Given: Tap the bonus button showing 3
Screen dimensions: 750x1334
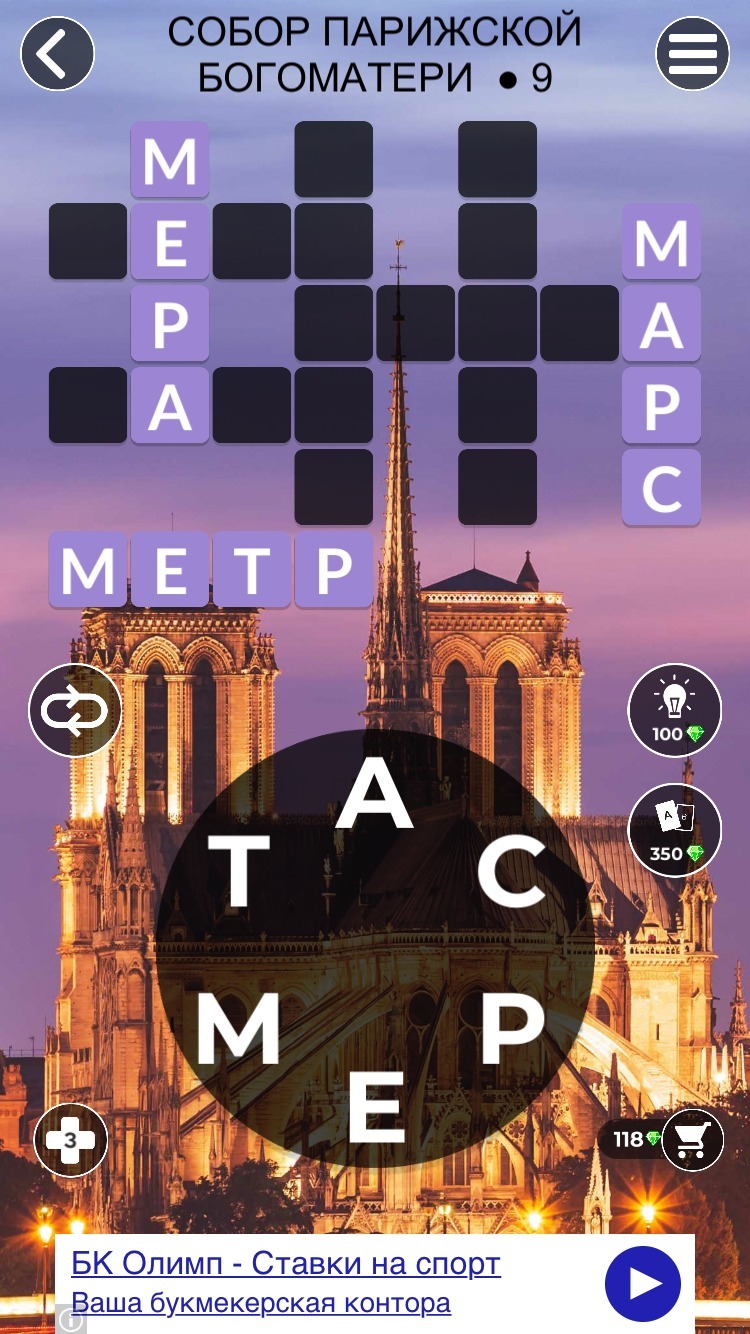Looking at the screenshot, I should pyautogui.click(x=70, y=1139).
